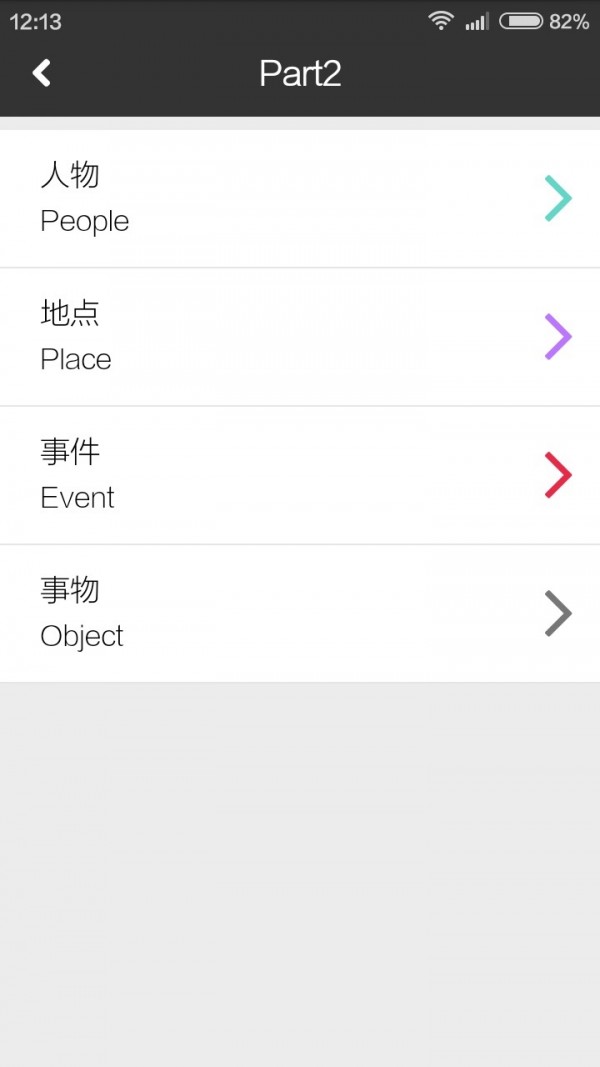The height and width of the screenshot is (1067, 600).
Task: Go back using the header arrow
Action: tap(41, 73)
